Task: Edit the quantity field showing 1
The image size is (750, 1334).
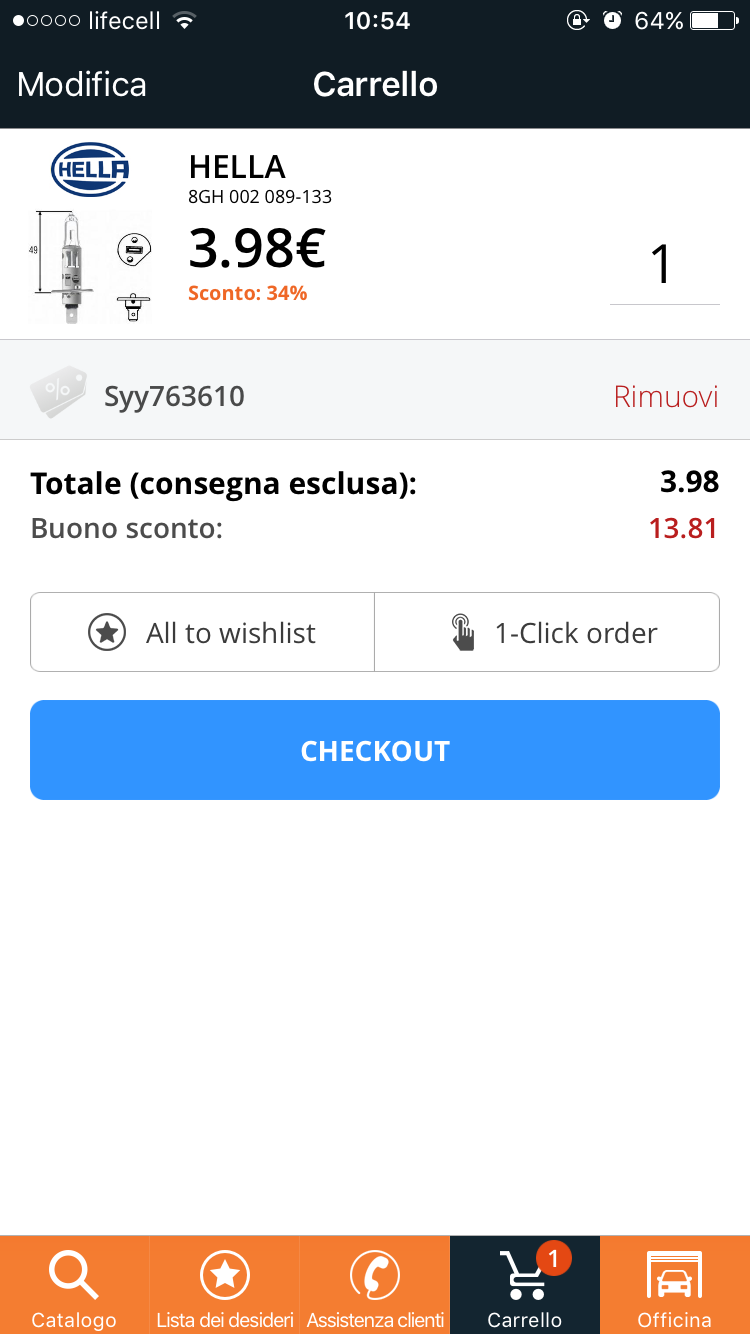Action: 663,265
